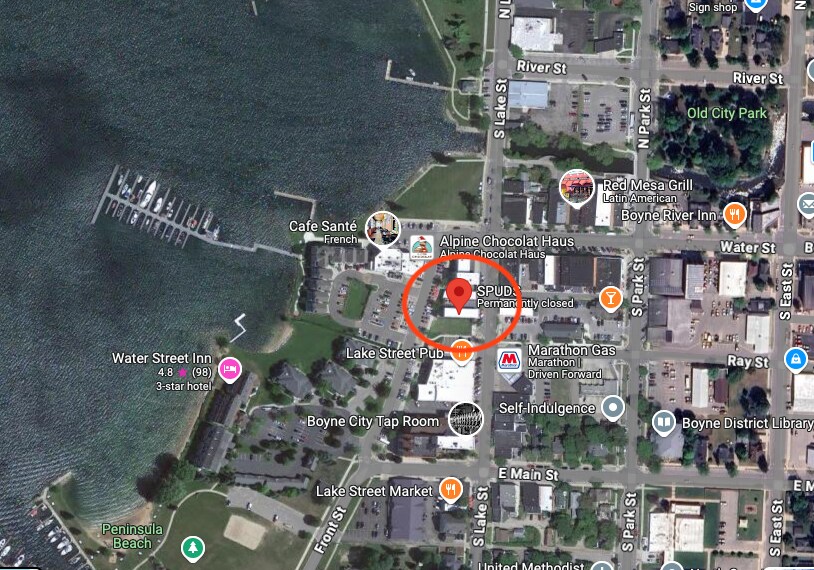Tap the Self-Indulgence place marker

613,407
